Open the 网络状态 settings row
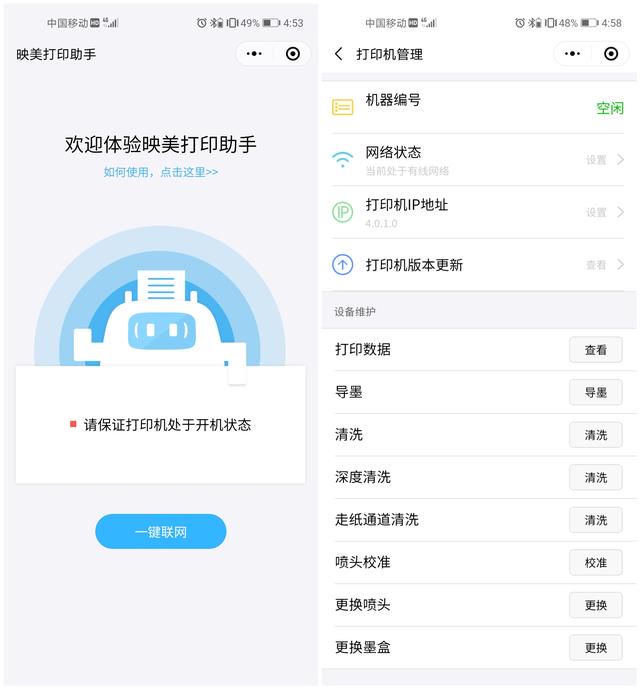The image size is (640, 689). pos(481,160)
